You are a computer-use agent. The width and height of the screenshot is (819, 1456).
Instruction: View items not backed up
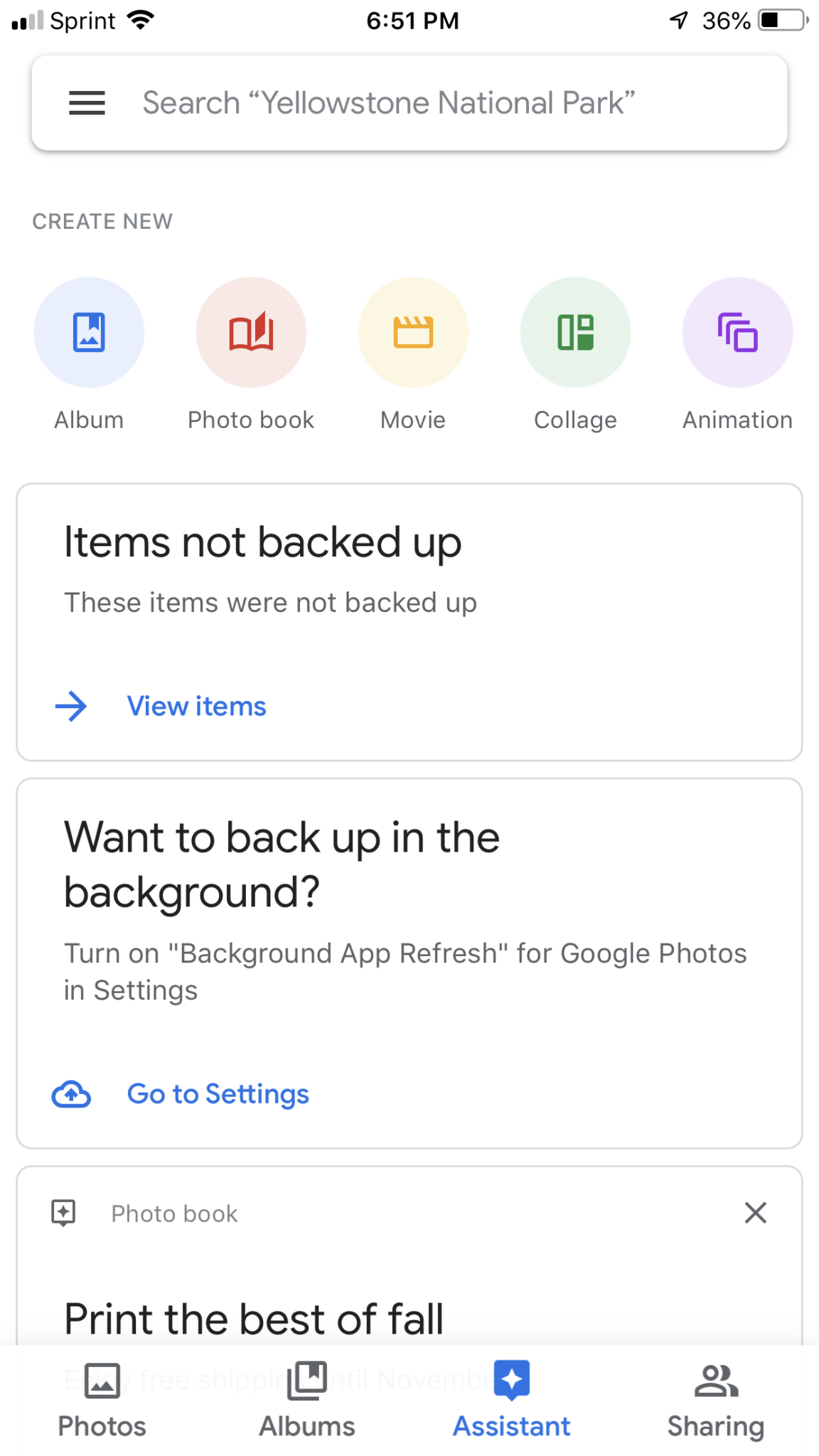pos(196,706)
